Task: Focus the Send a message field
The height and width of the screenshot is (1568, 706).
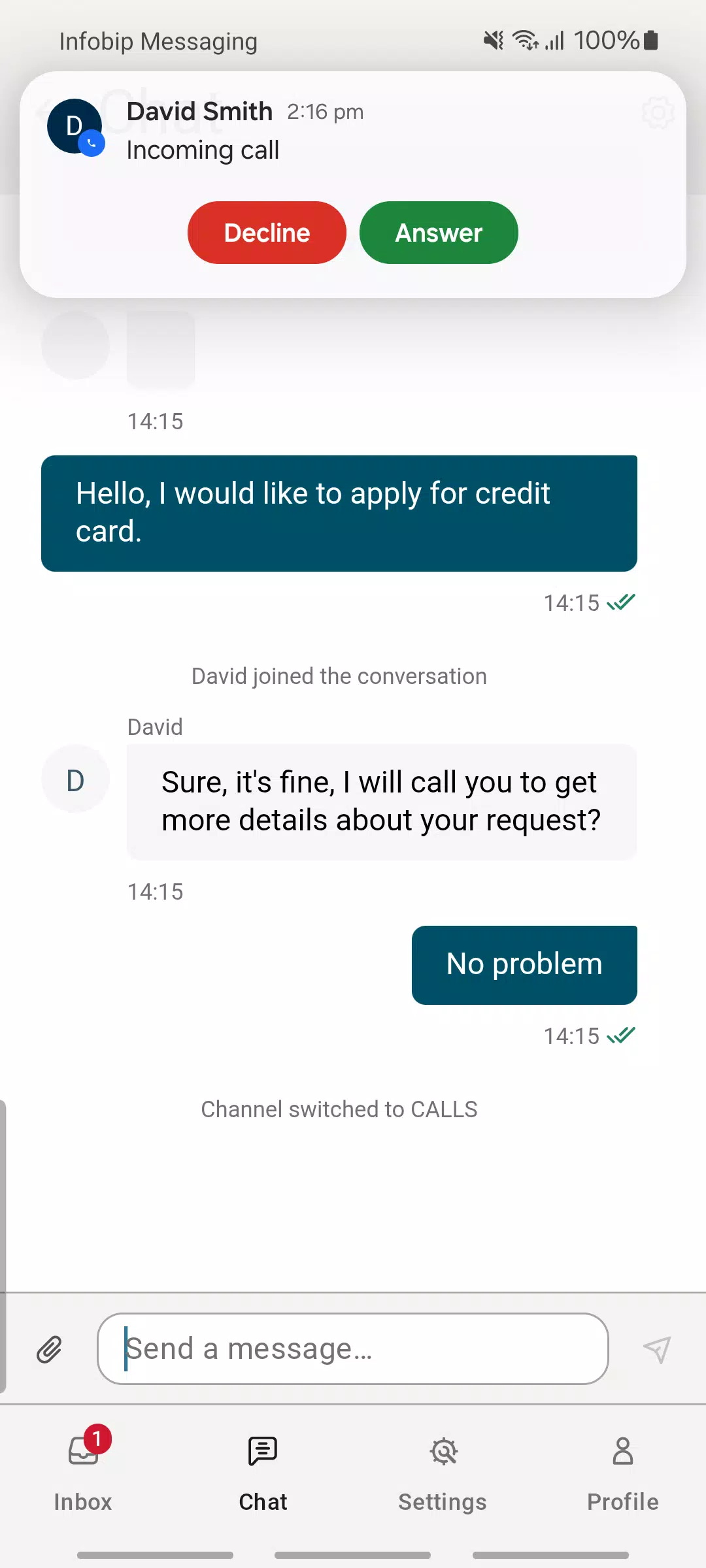Action: pyautogui.click(x=353, y=1349)
